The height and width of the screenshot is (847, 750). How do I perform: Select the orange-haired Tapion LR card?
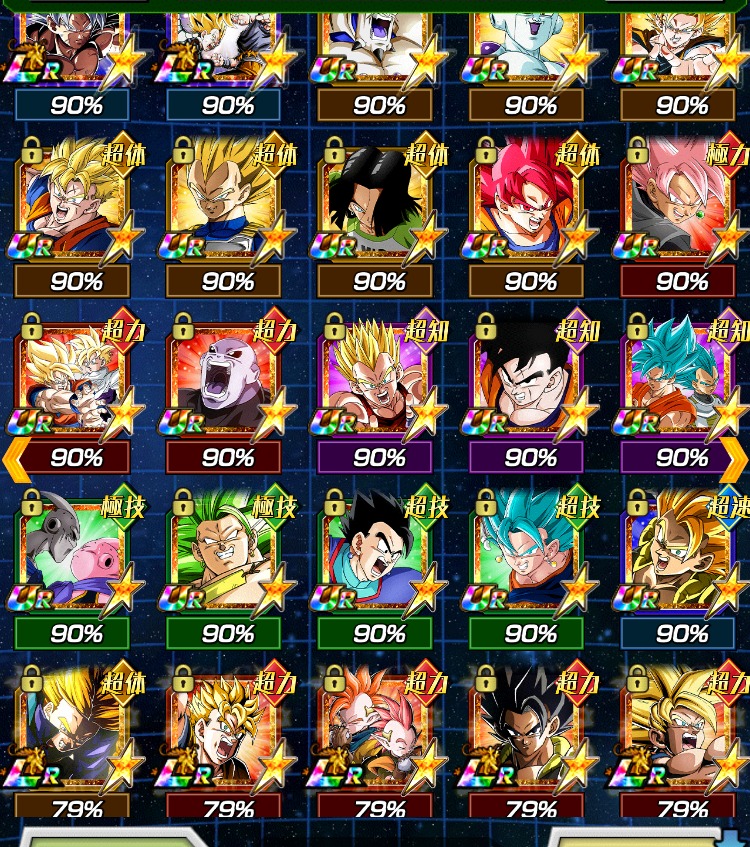[x=378, y=737]
